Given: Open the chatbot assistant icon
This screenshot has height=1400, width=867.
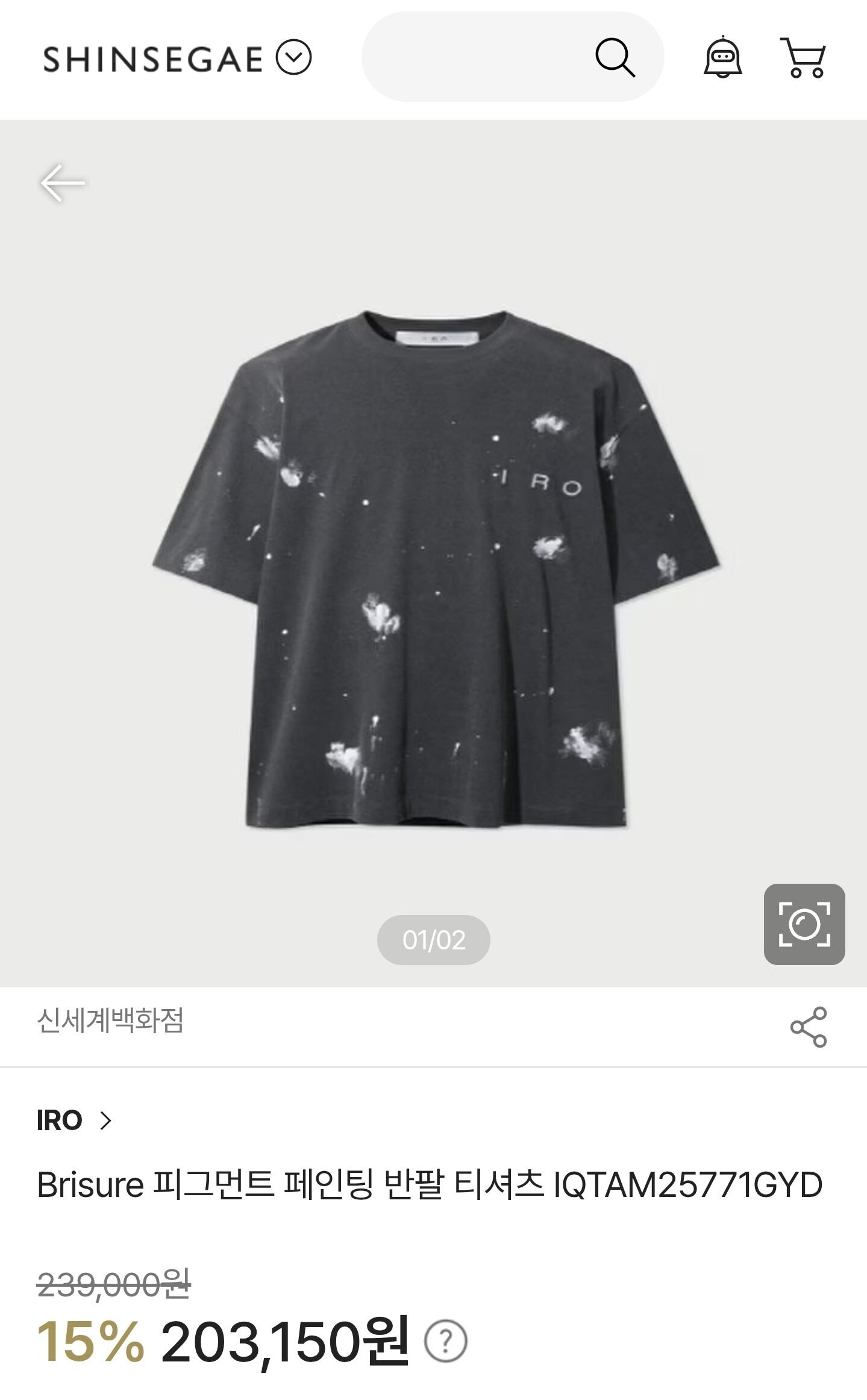Looking at the screenshot, I should [x=722, y=58].
